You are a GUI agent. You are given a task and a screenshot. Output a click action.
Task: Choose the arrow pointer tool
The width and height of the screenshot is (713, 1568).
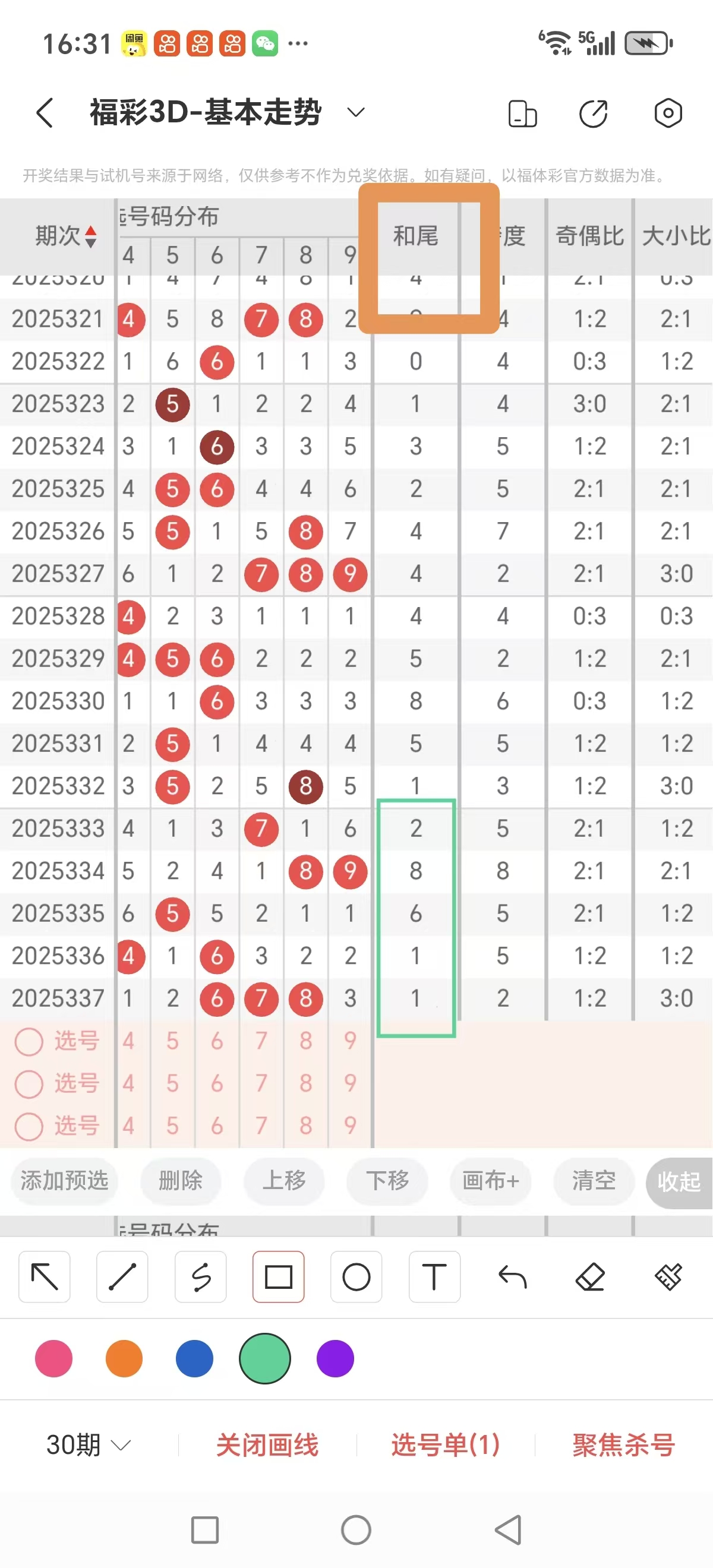[44, 1276]
